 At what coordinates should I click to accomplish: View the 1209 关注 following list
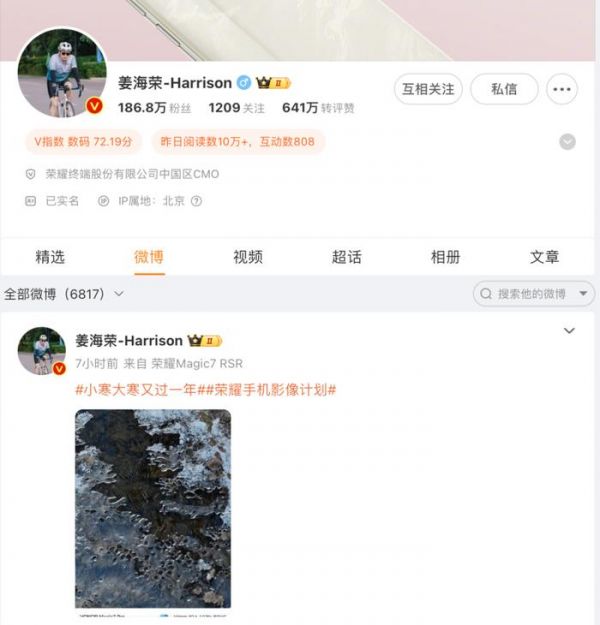point(236,108)
